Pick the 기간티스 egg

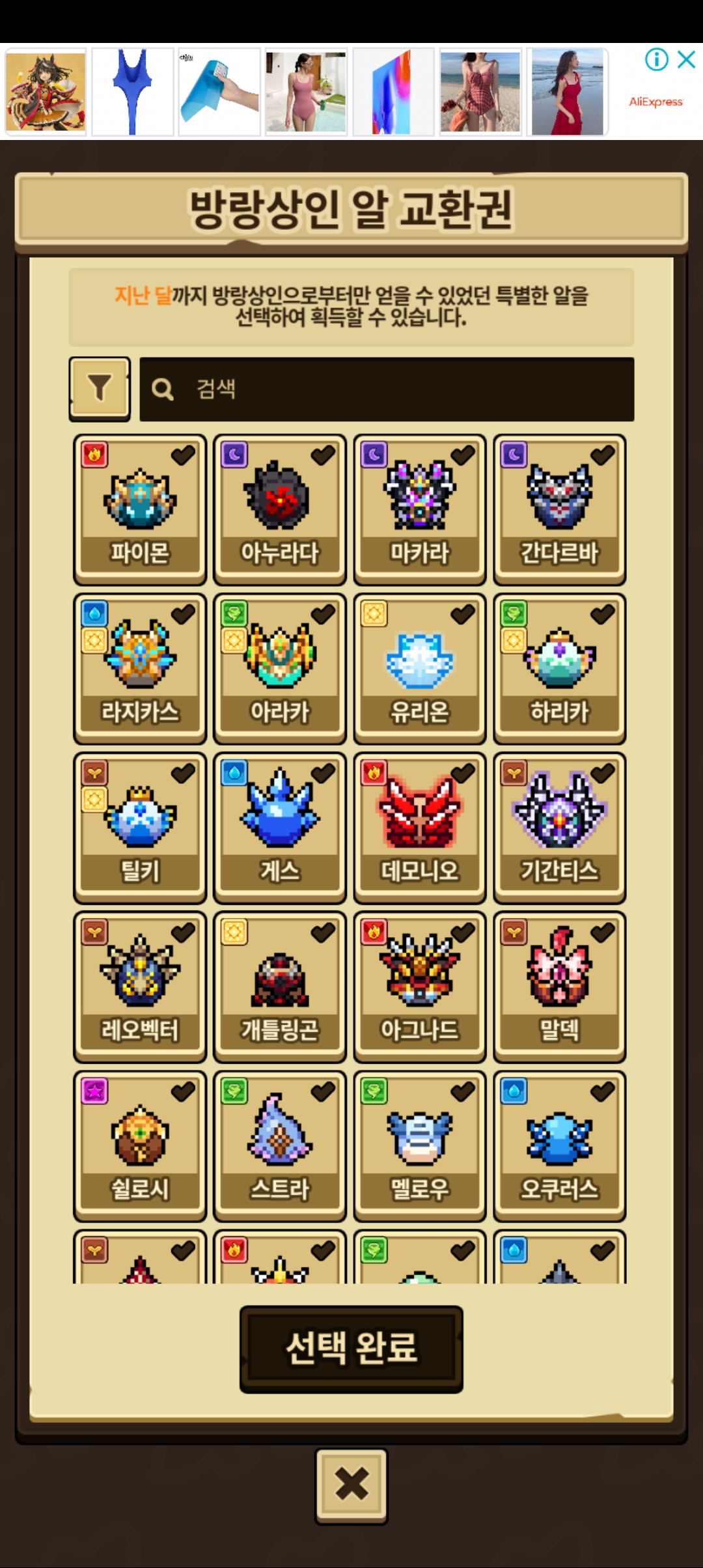click(x=560, y=828)
